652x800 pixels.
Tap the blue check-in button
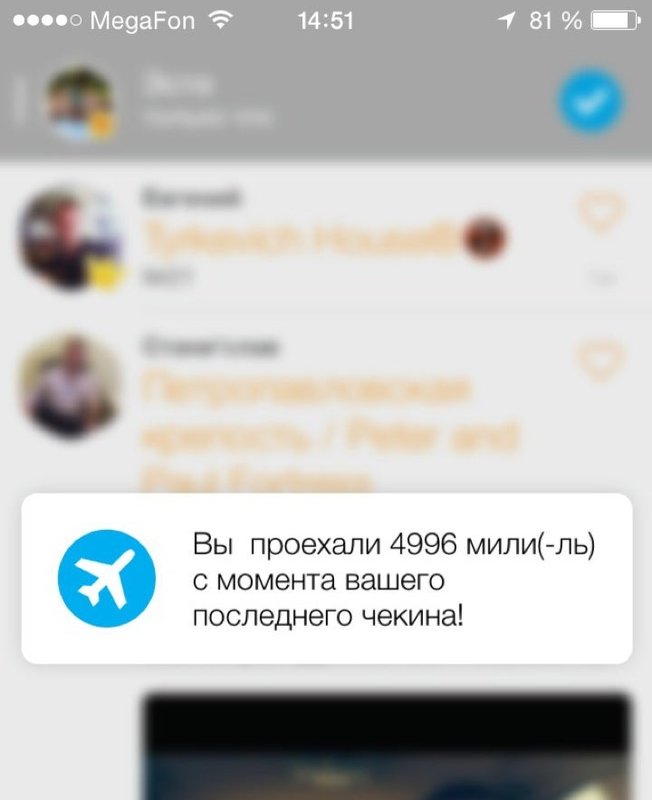[x=590, y=101]
